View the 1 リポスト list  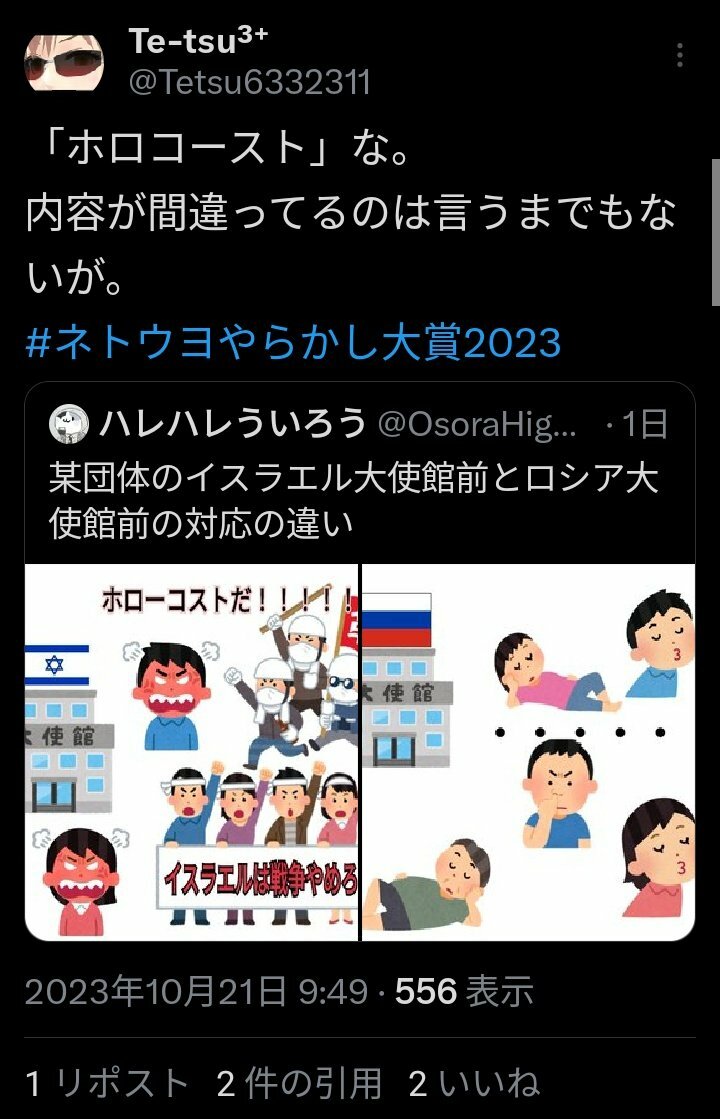tap(107, 1083)
